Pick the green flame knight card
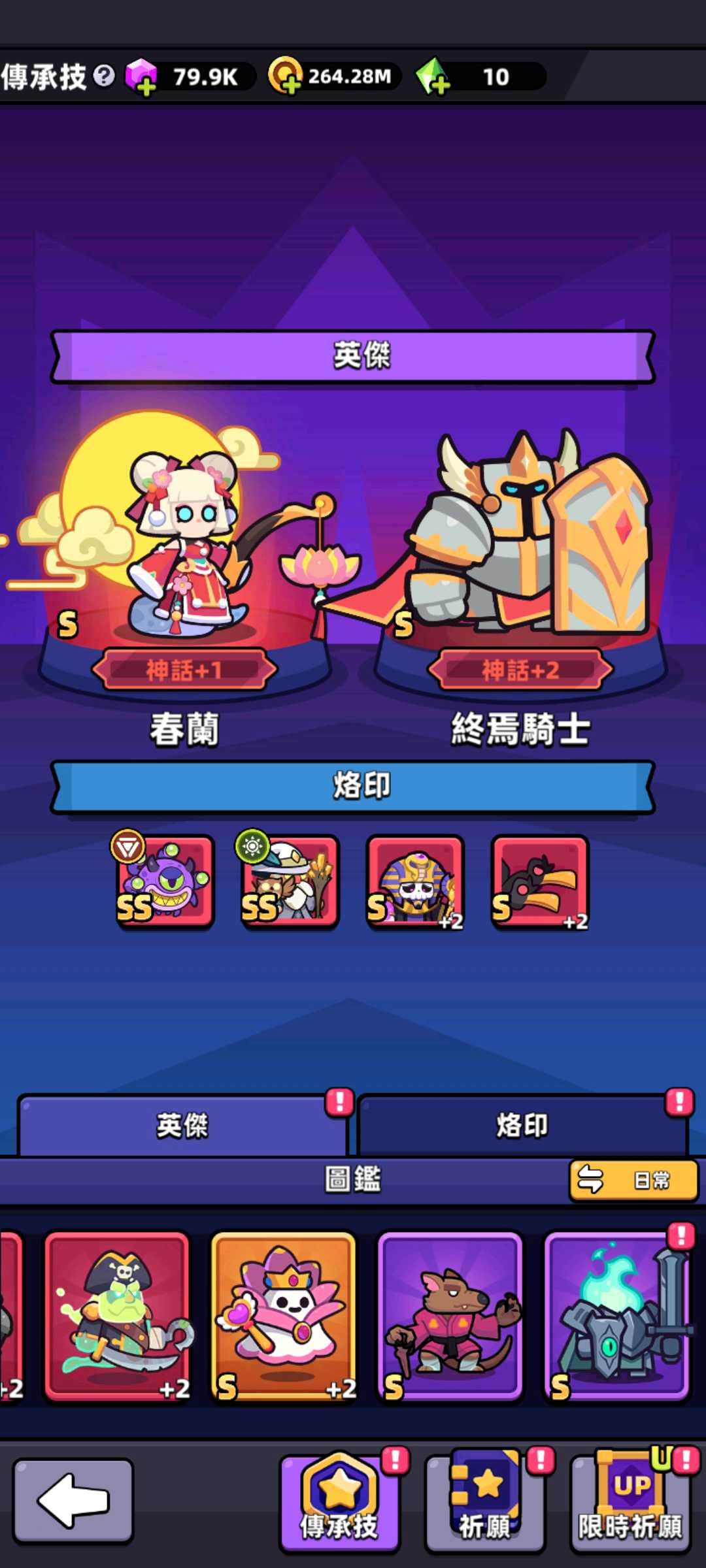Image resolution: width=706 pixels, height=1568 pixels. click(617, 1316)
